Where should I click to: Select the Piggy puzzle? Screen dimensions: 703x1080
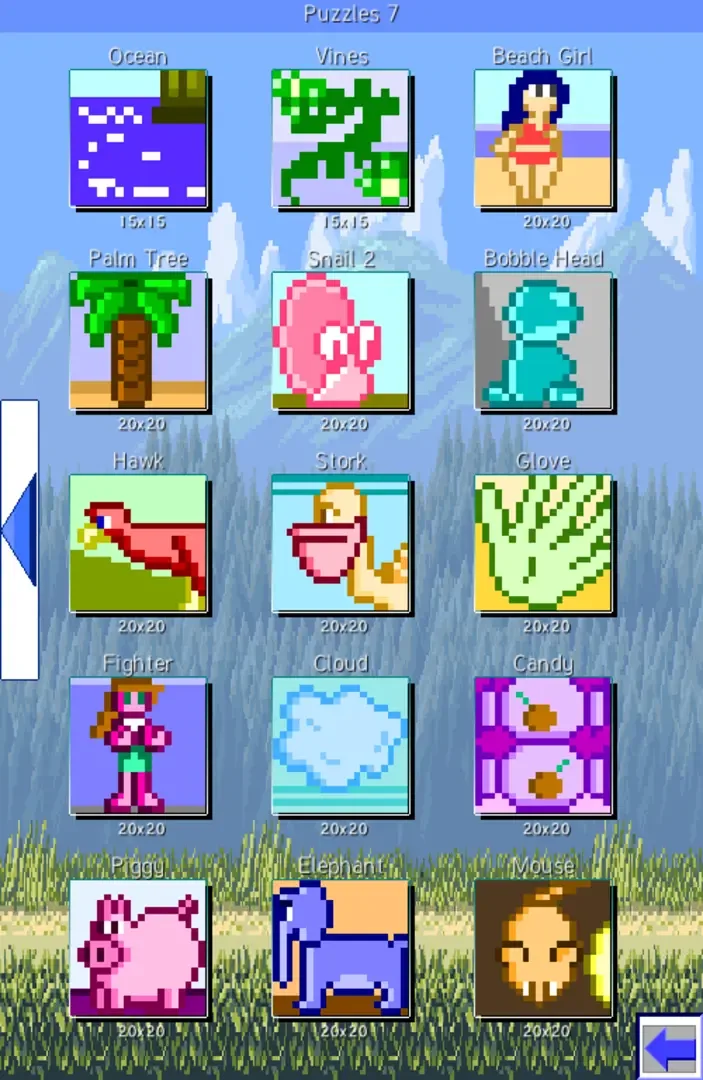tap(138, 948)
